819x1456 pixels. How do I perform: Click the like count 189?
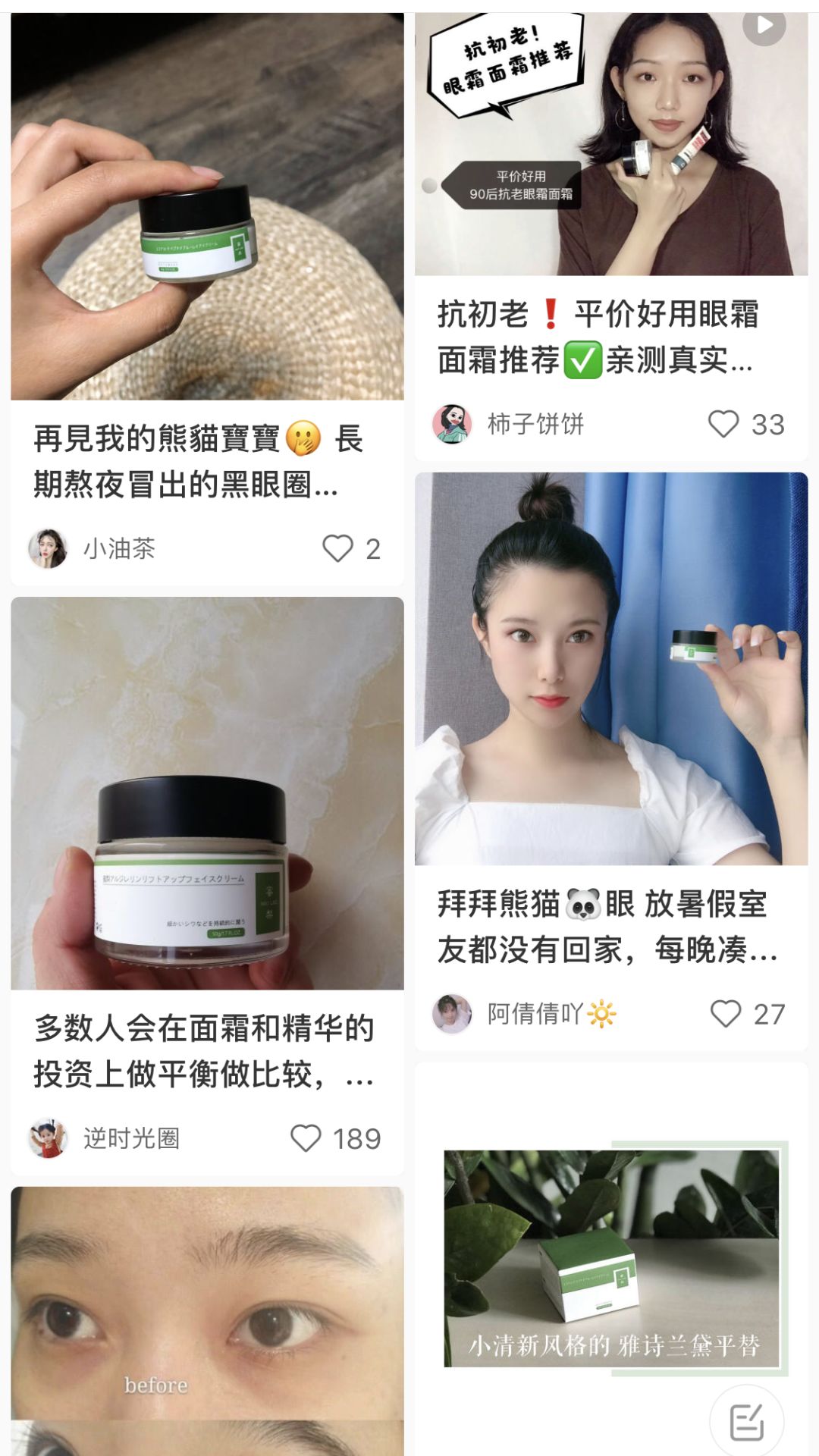[x=357, y=1137]
